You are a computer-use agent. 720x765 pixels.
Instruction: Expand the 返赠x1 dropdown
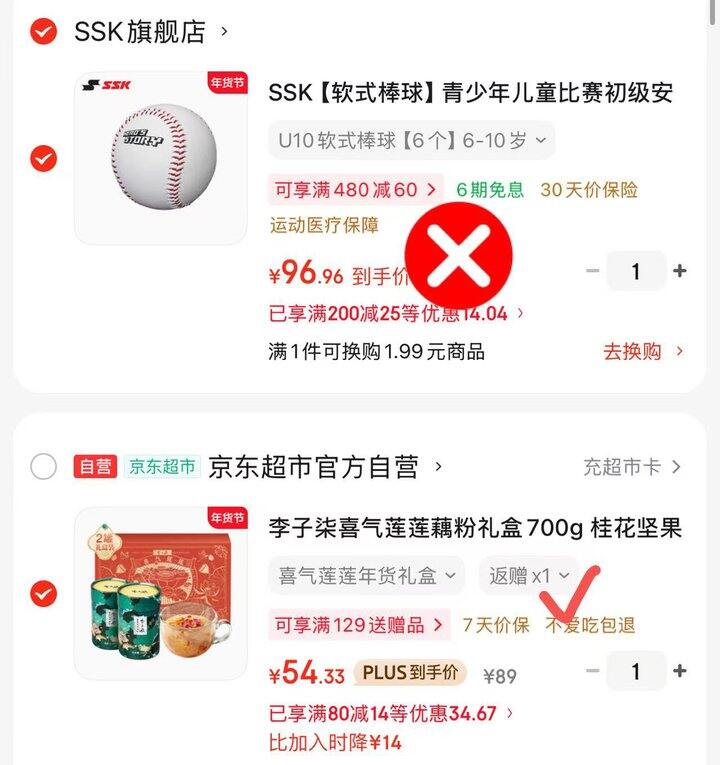[x=529, y=576]
